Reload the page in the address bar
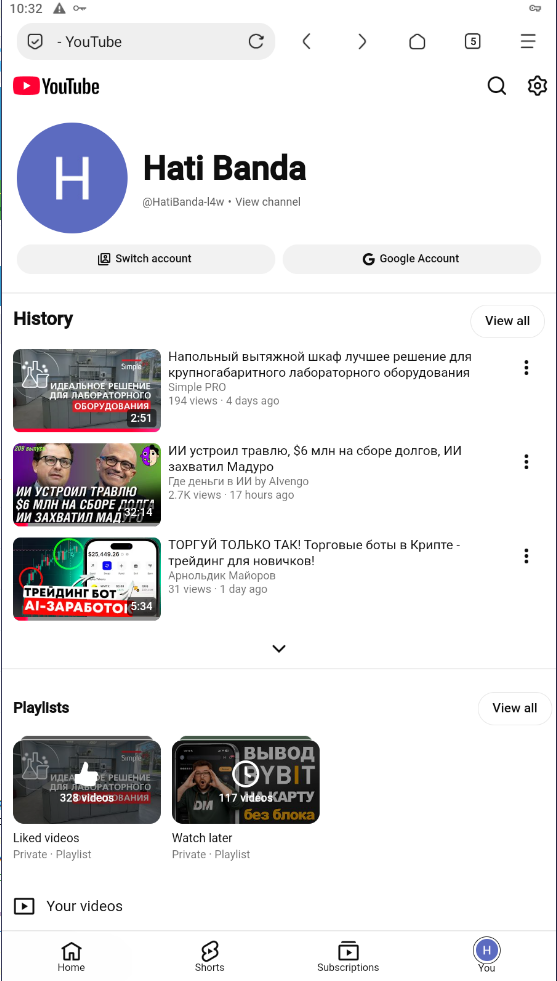This screenshot has width=557, height=981. tap(256, 41)
